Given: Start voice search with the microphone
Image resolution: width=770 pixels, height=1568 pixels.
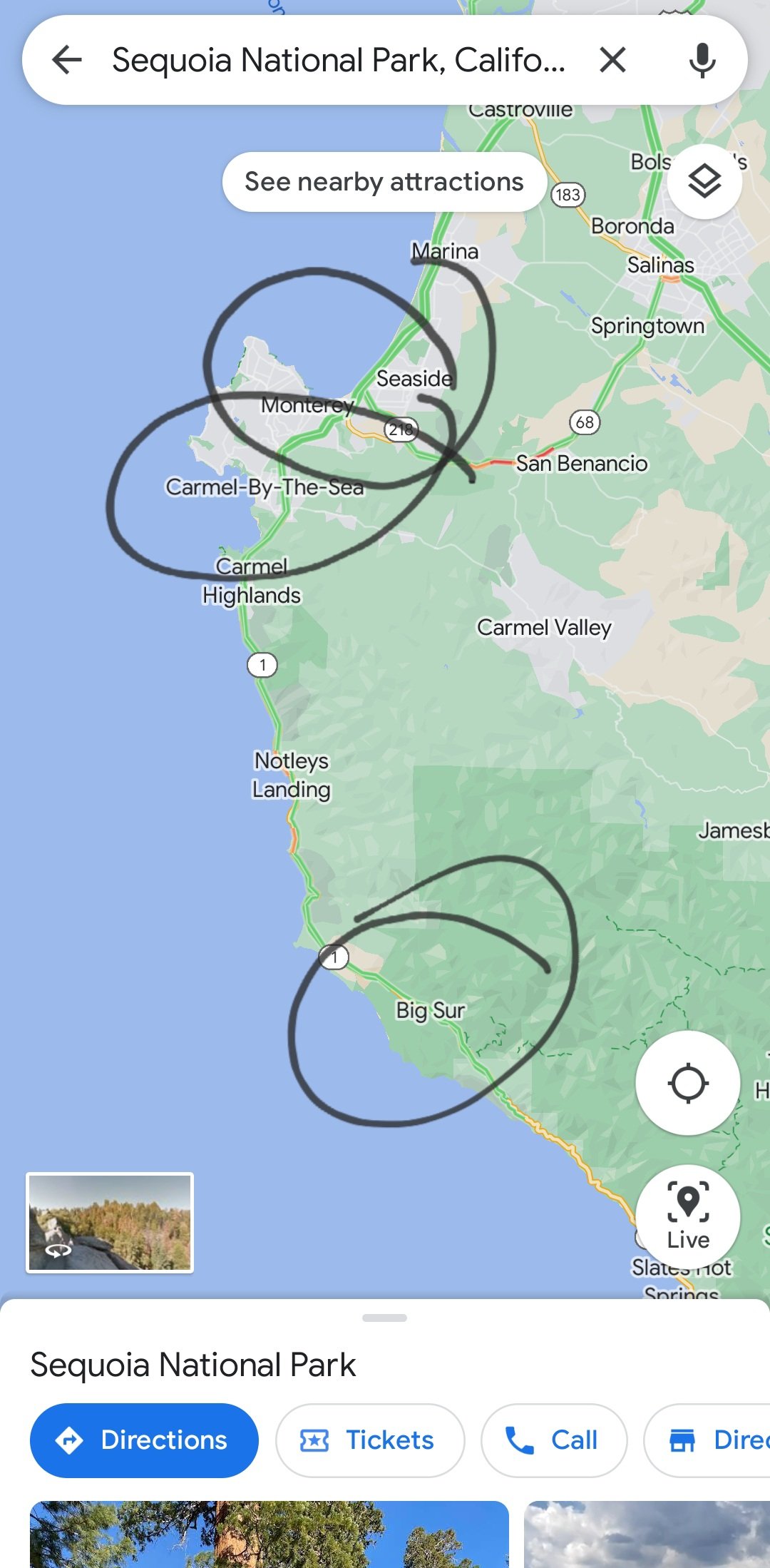Looking at the screenshot, I should [702, 60].
